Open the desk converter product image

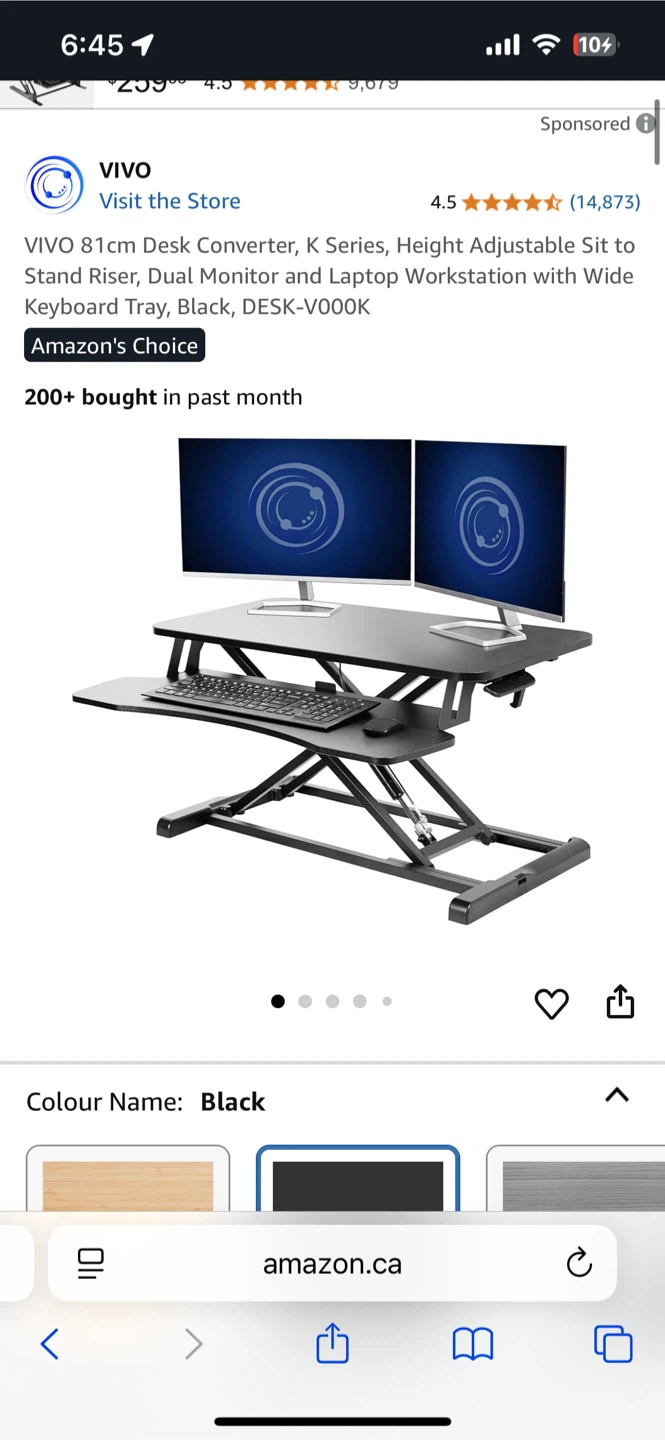[332, 680]
